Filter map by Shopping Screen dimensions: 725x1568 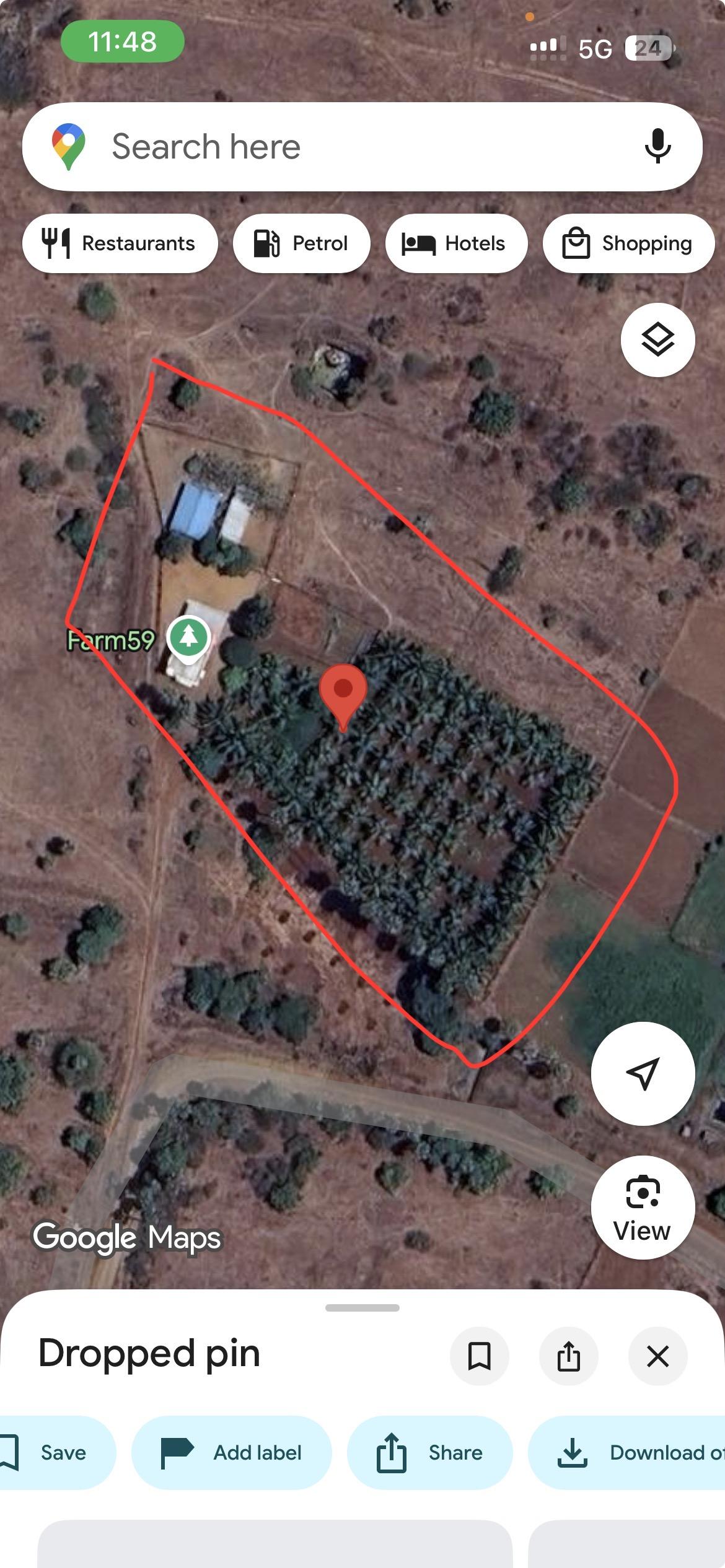pos(628,243)
